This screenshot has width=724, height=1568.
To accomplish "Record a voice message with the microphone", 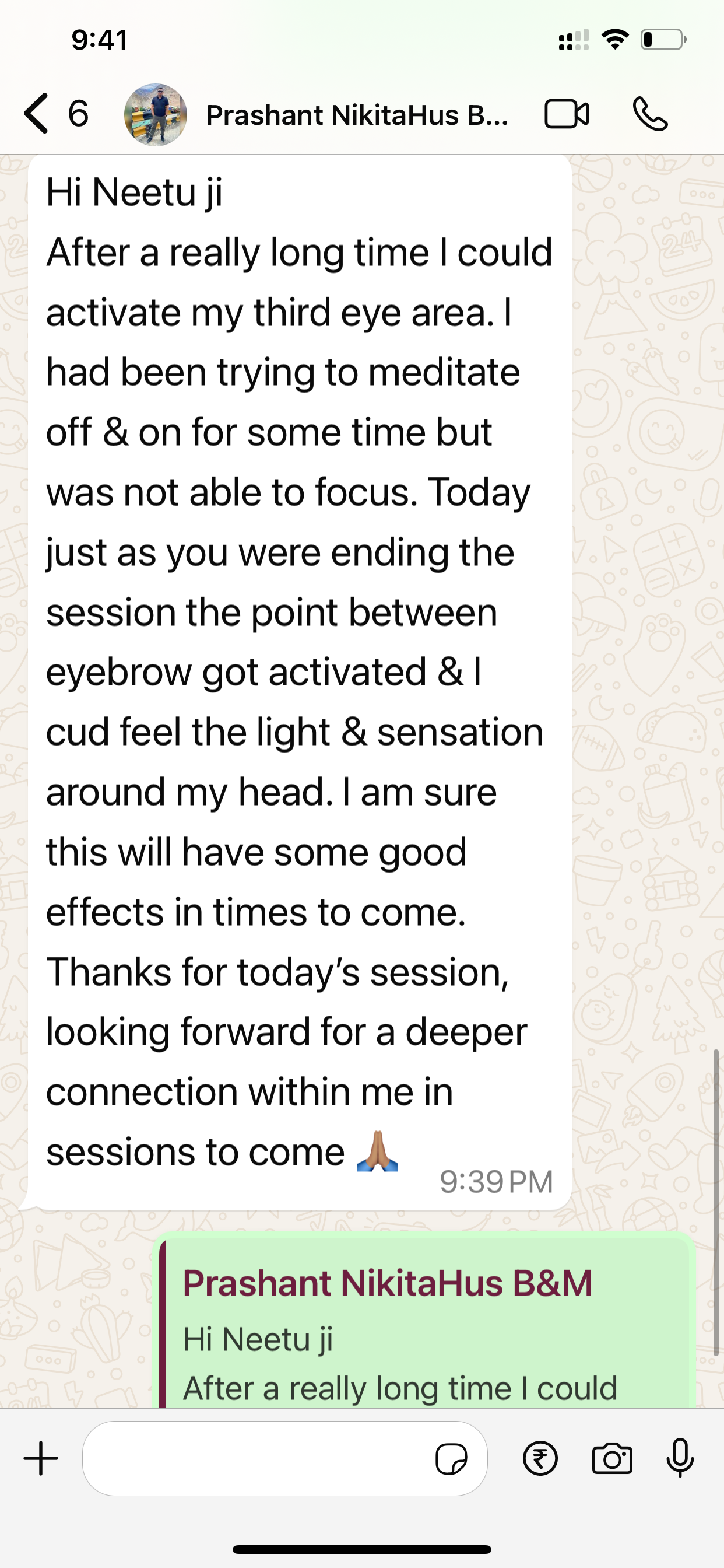I will click(680, 1458).
